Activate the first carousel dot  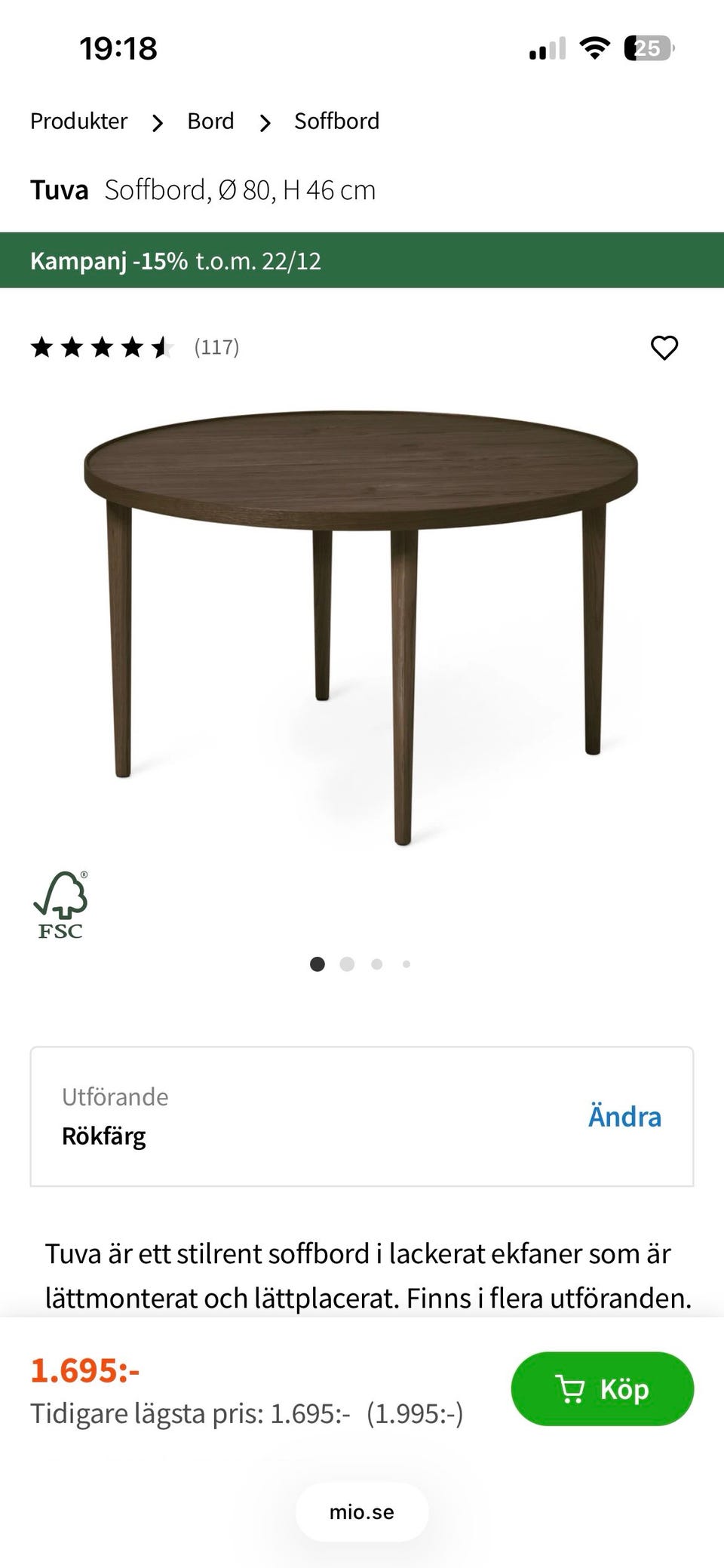pyautogui.click(x=318, y=964)
